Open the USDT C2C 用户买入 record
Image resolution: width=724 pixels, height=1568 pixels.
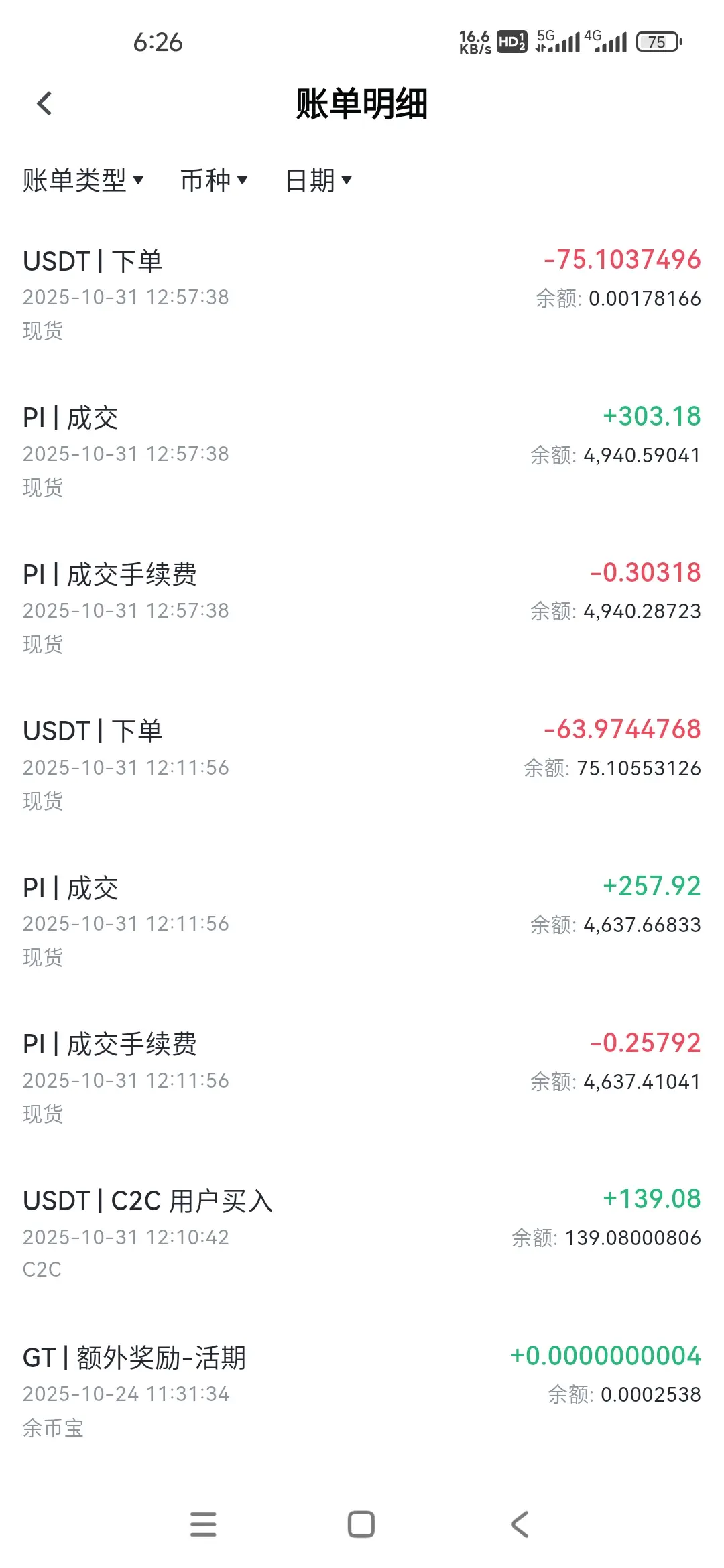[362, 1234]
